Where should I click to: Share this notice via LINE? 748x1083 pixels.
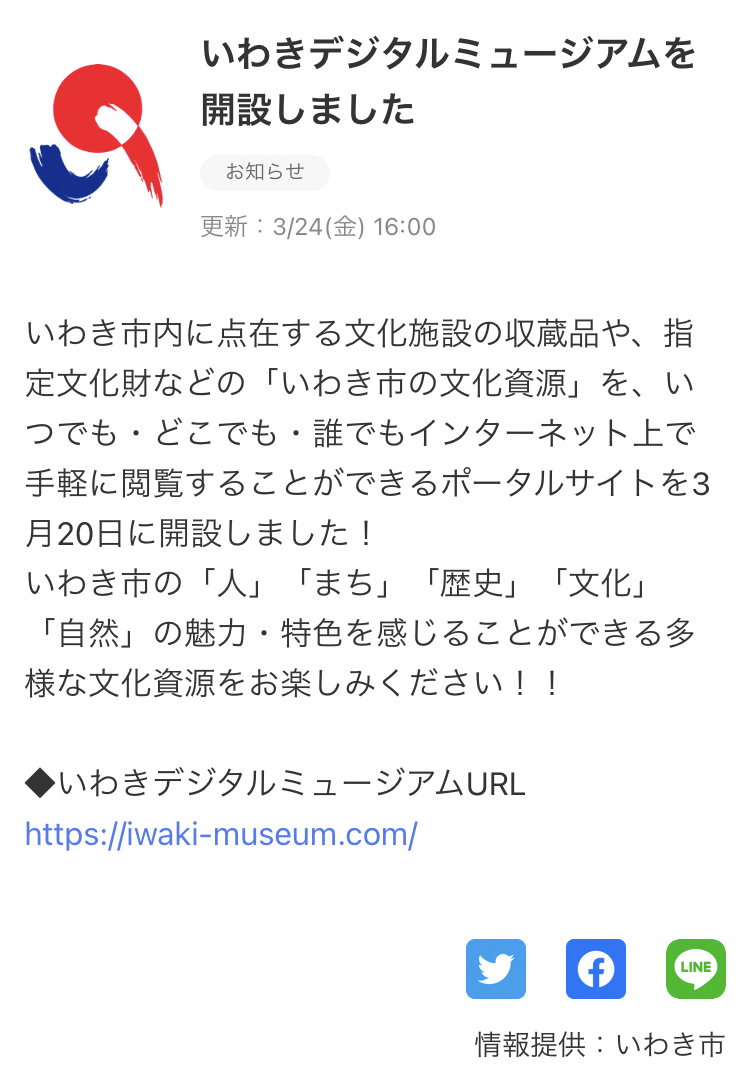pos(696,969)
